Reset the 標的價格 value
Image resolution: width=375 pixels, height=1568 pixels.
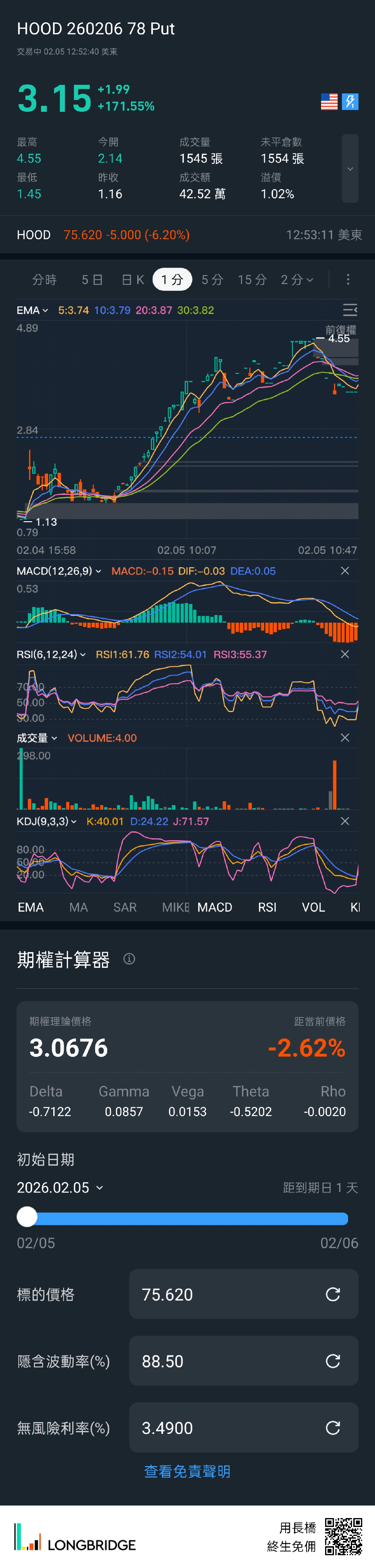click(333, 1294)
